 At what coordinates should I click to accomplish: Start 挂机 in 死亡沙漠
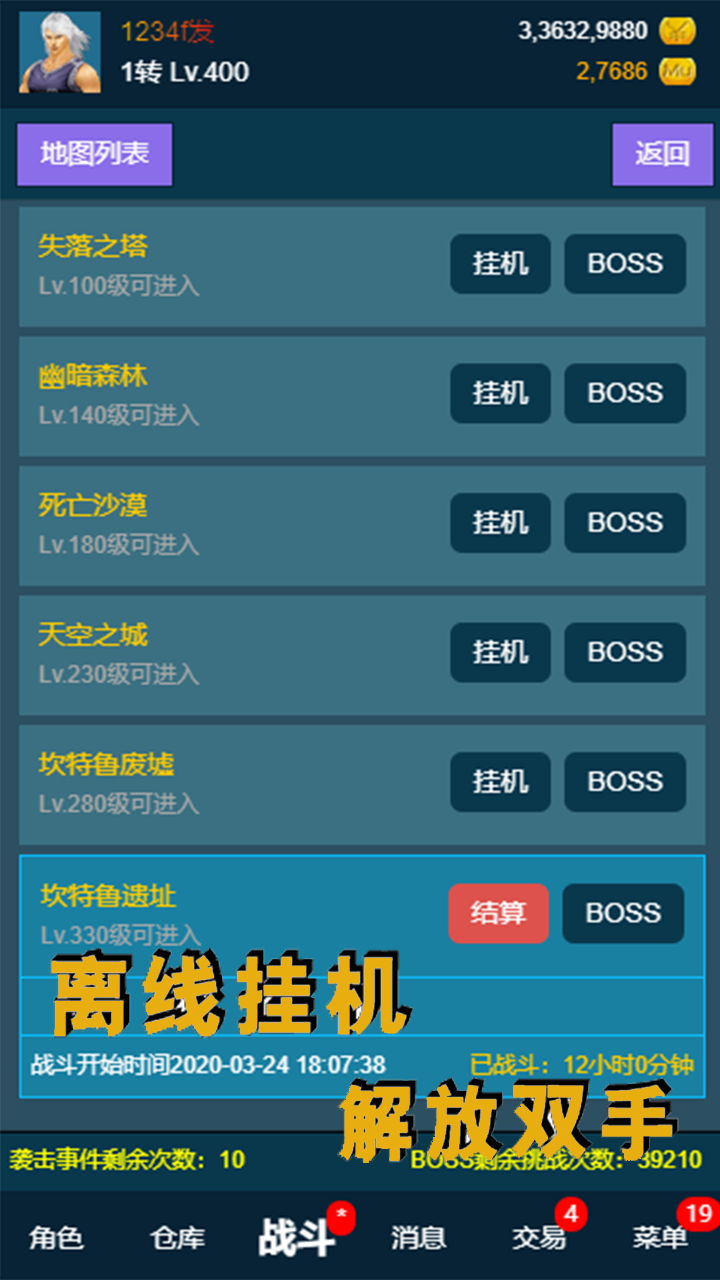point(500,523)
